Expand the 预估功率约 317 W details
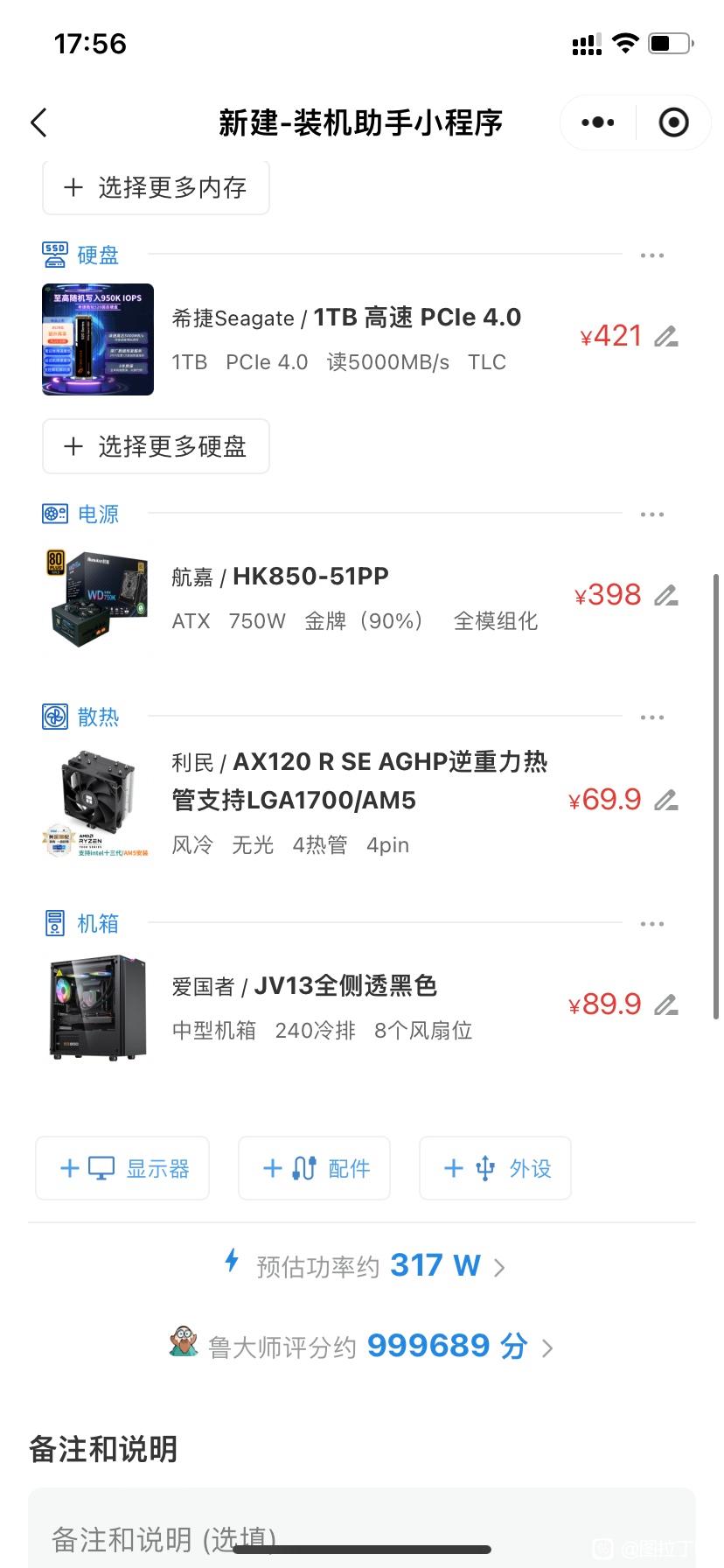The height and width of the screenshot is (1568, 724). click(x=365, y=1266)
